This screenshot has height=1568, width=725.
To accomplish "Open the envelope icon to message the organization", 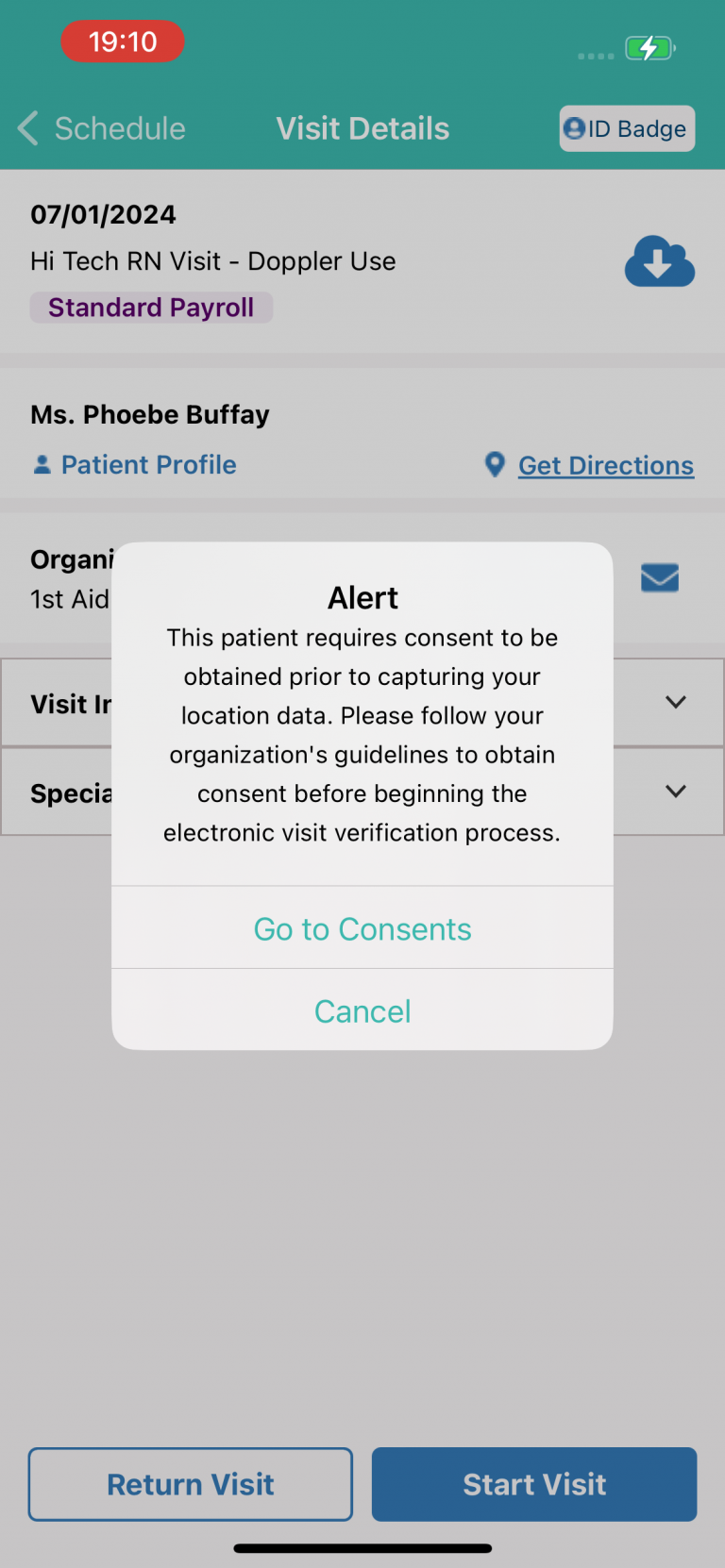I will (x=659, y=577).
